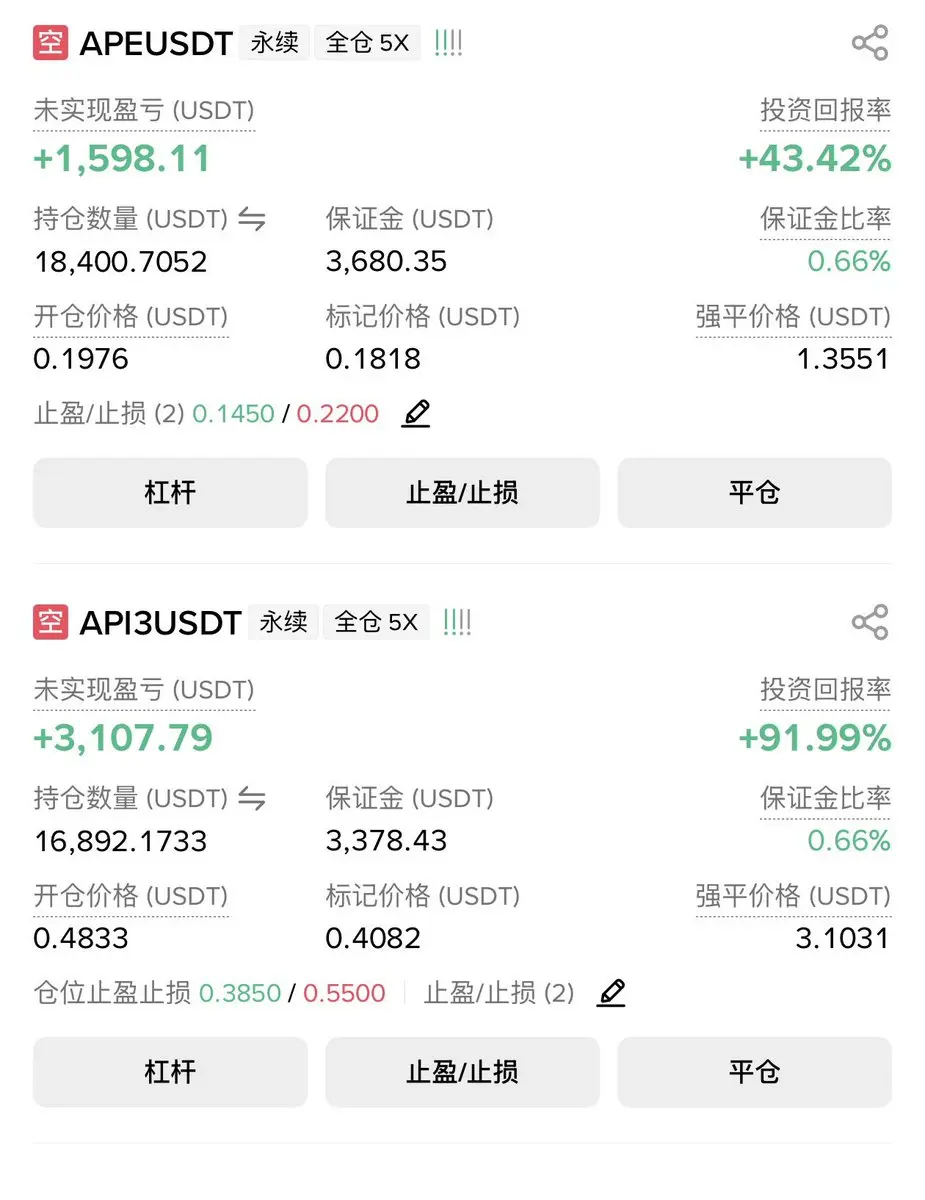This screenshot has width=925, height=1200.
Task: Close APEUSDT position with 平仓
Action: coord(754,493)
